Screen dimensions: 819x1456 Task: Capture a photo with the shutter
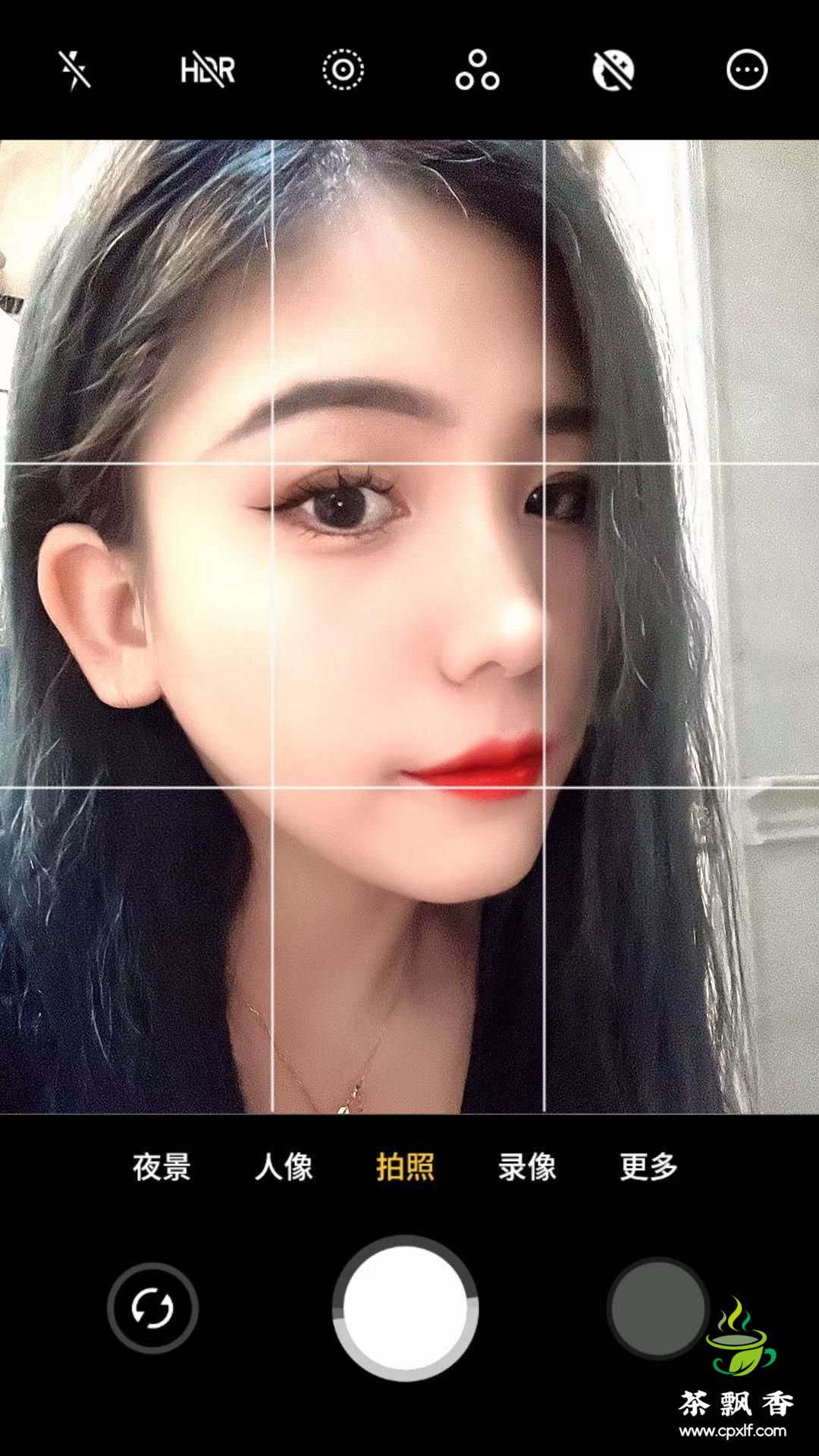406,1308
